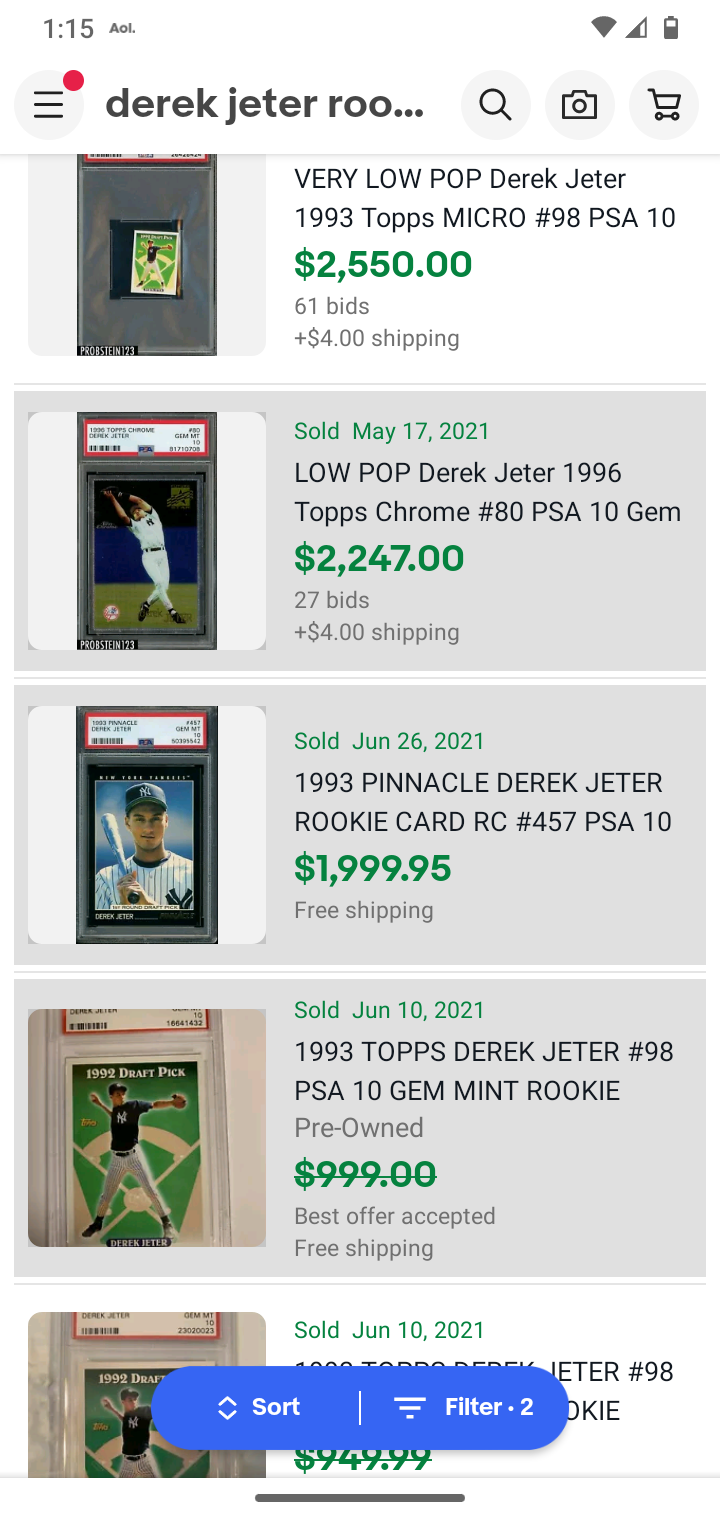
Task: Open the shopping cart
Action: pyautogui.click(x=664, y=104)
